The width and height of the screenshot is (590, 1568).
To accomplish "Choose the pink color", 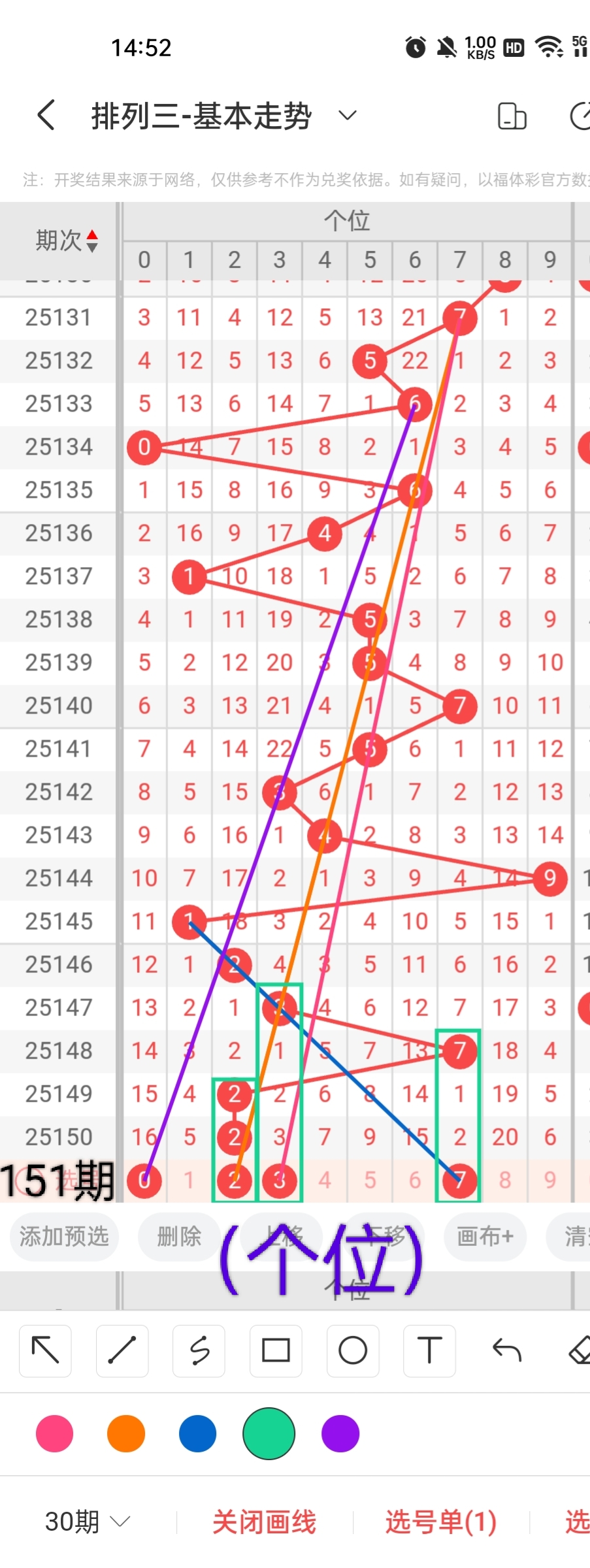I will [x=55, y=1433].
